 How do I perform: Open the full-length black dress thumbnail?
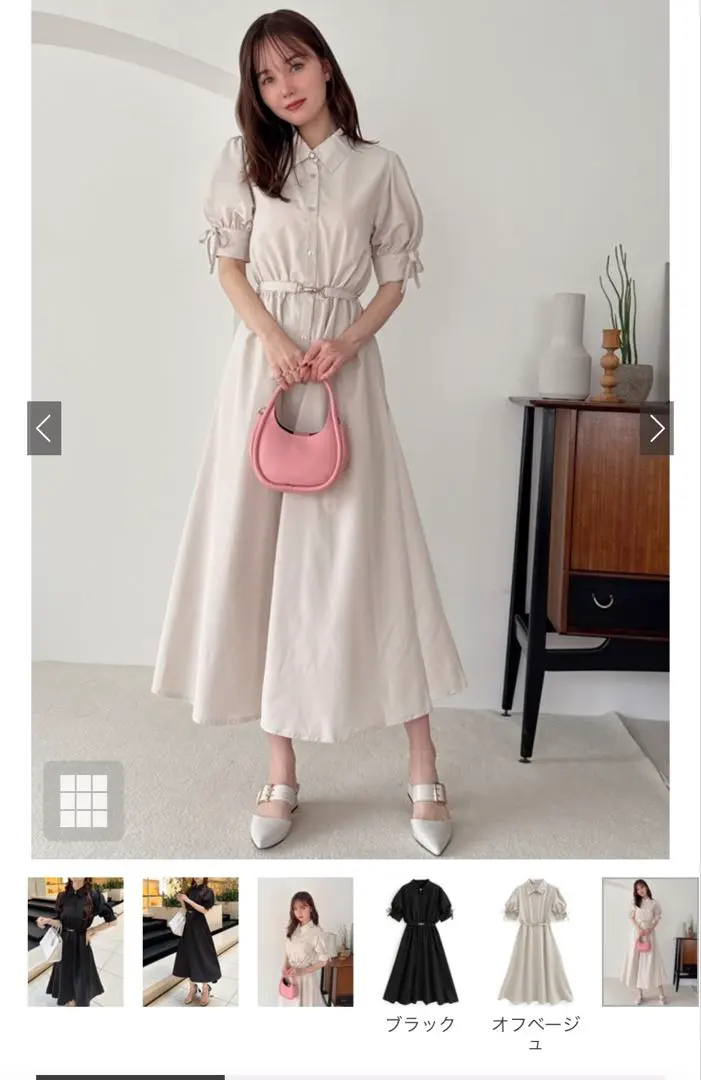point(190,941)
